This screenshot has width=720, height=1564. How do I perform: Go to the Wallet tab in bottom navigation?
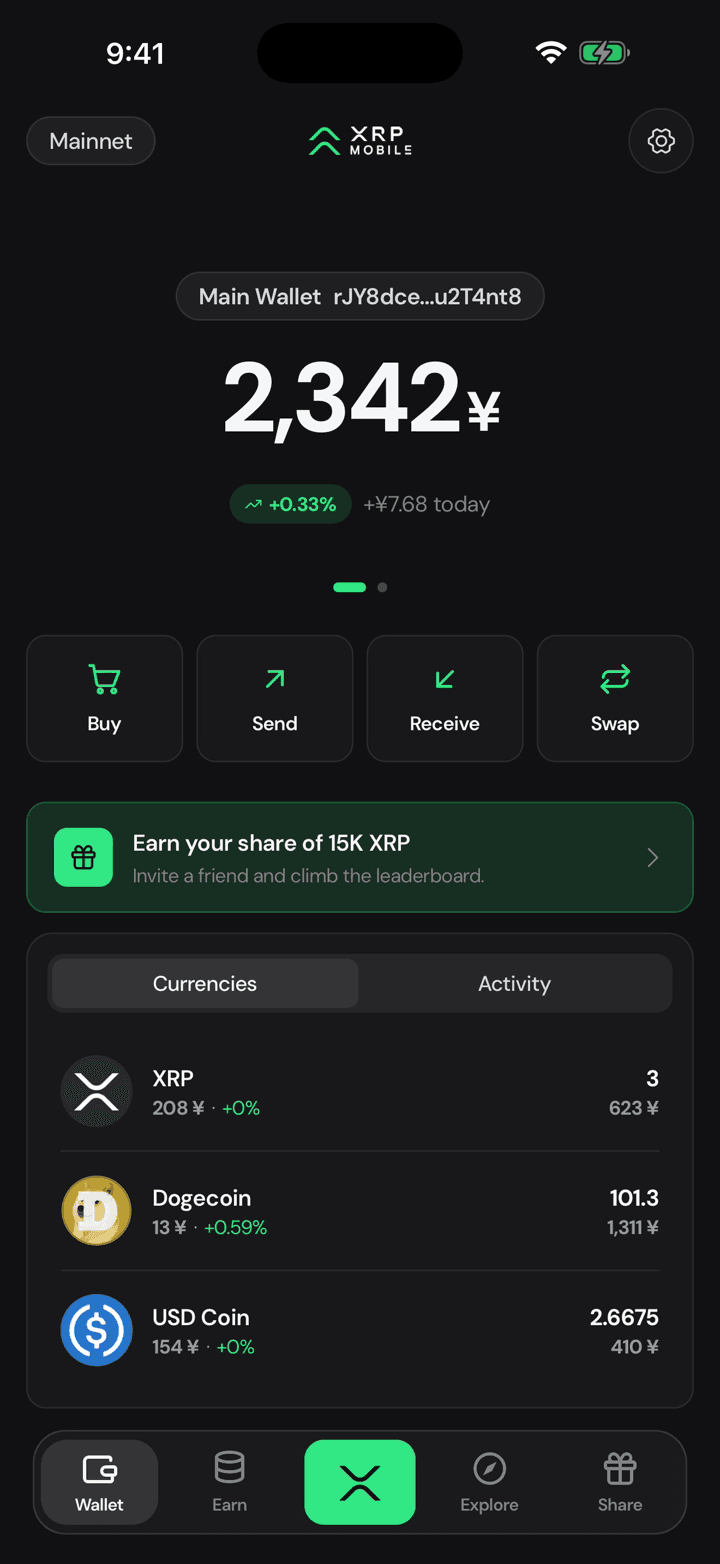pyautogui.click(x=100, y=1482)
